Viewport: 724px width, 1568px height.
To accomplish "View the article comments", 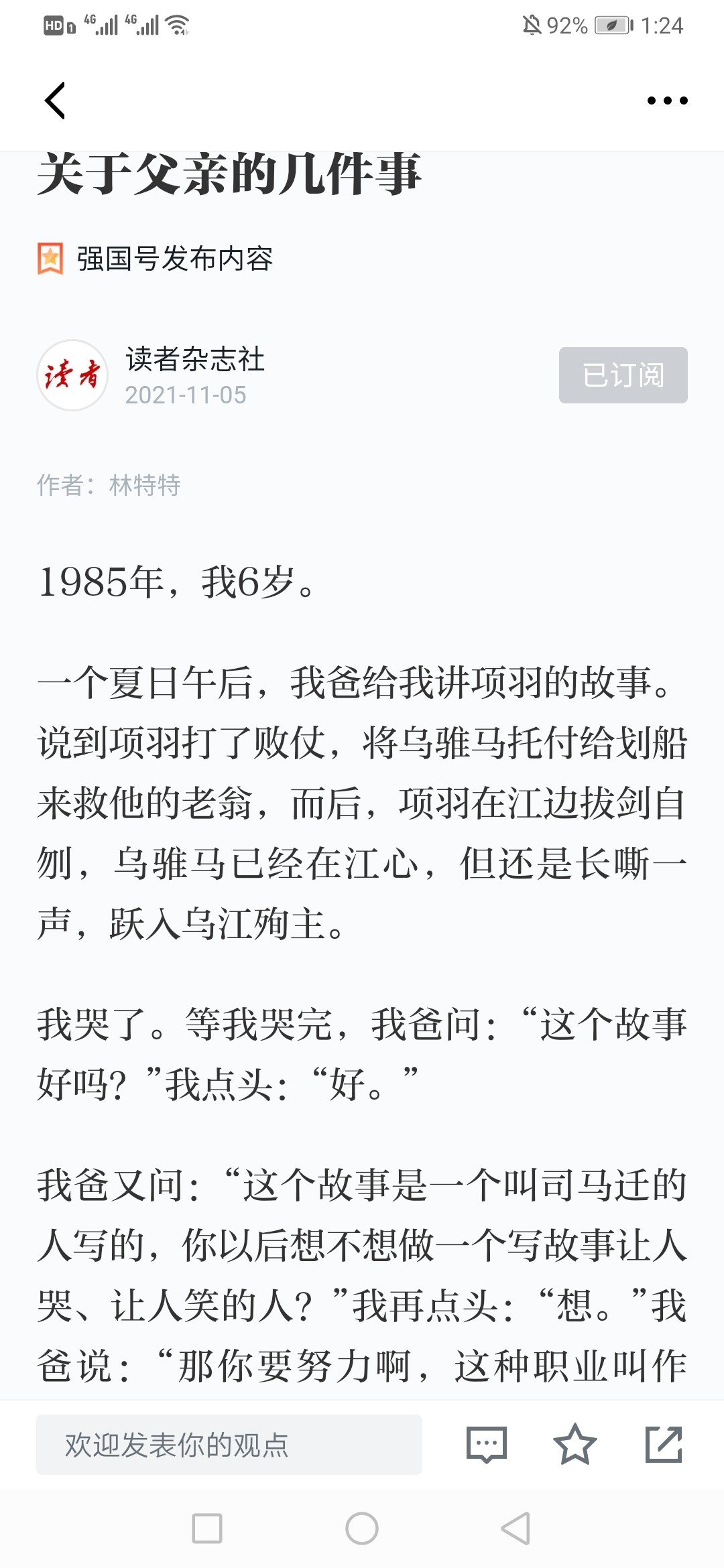I will point(487,1445).
